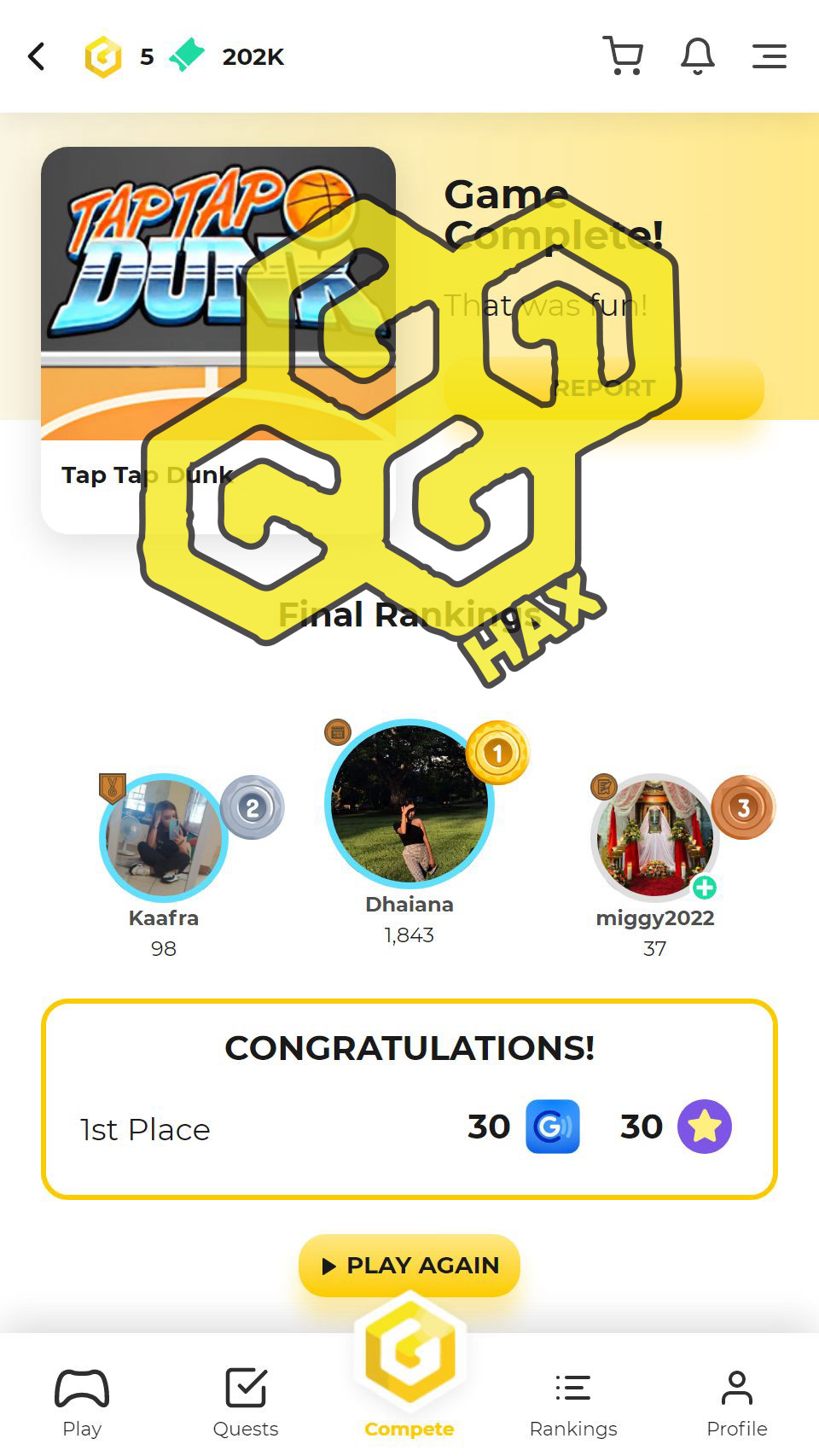This screenshot has width=819, height=1456.
Task: Go to the Profile tab
Action: coord(737,1404)
